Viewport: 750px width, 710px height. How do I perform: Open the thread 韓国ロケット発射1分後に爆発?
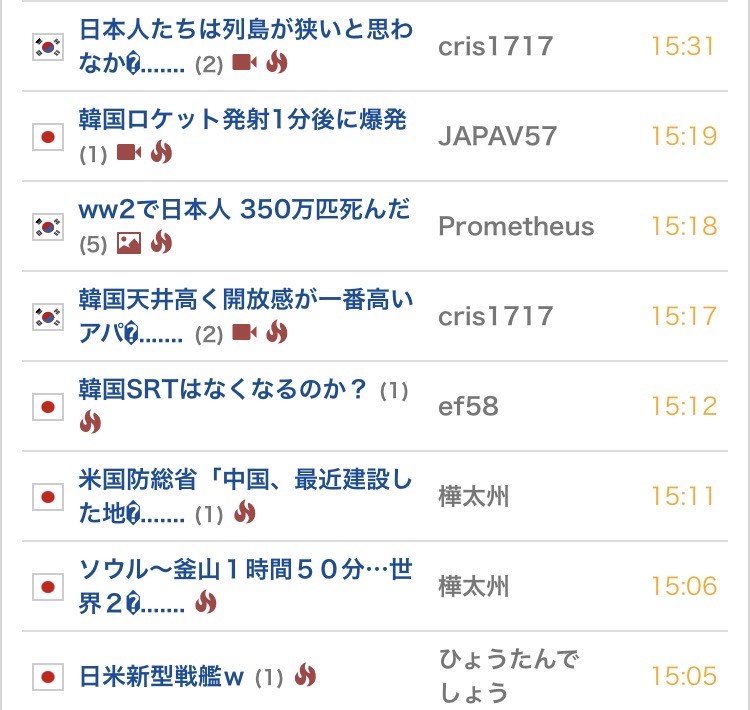pos(242,119)
